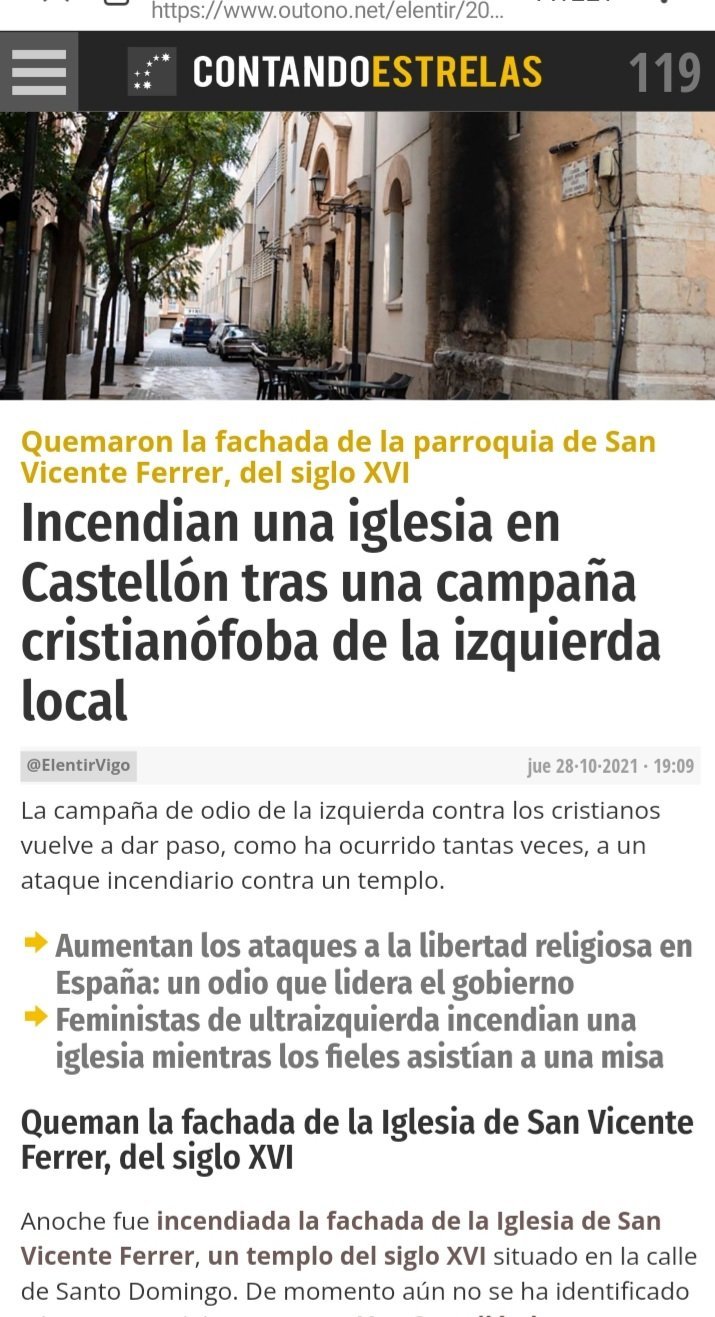Open the hamburger menu button
Image resolution: width=715 pixels, height=1317 pixels.
39,72
